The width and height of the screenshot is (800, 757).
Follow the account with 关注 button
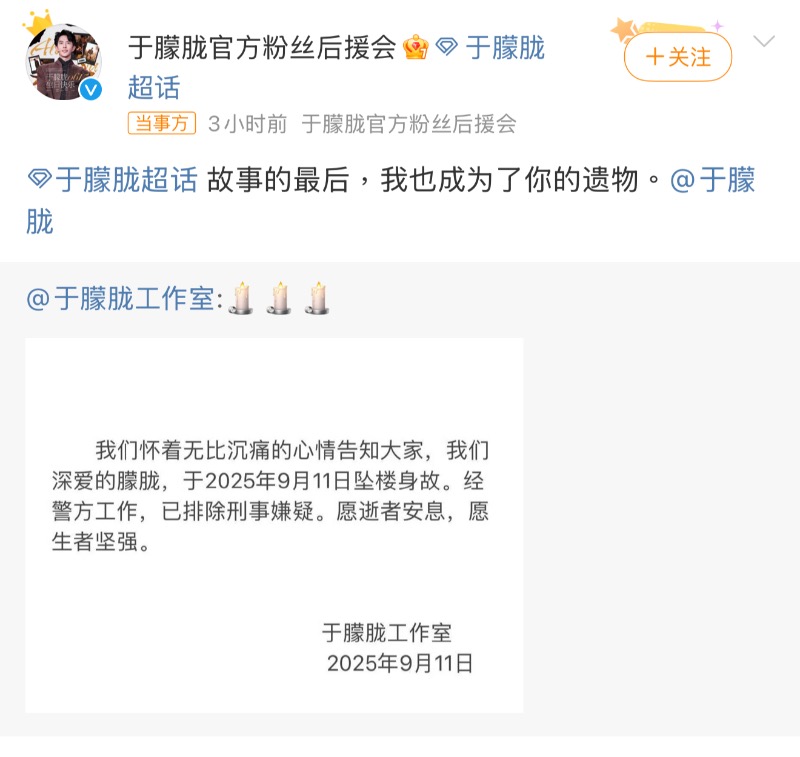(x=678, y=57)
